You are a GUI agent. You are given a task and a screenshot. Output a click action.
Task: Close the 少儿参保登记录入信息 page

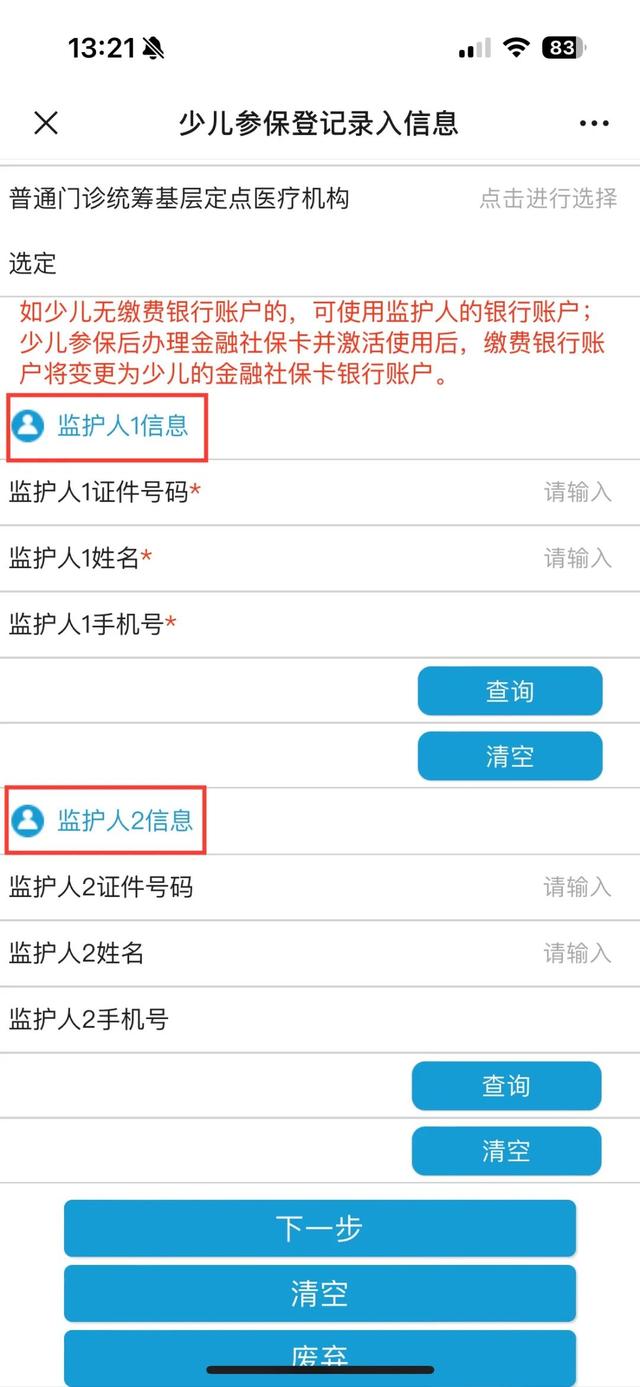click(x=46, y=123)
